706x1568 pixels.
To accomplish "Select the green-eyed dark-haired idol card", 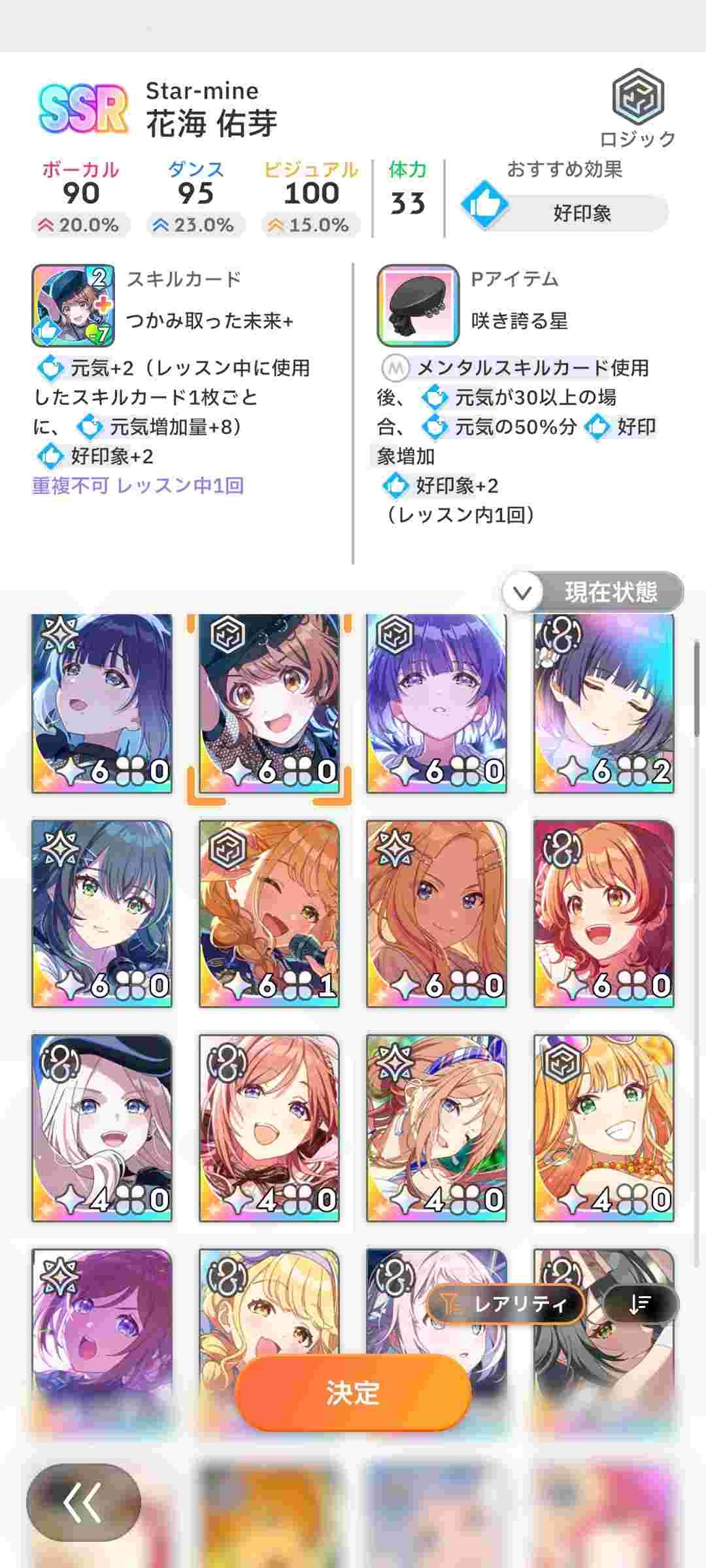I will tap(102, 914).
